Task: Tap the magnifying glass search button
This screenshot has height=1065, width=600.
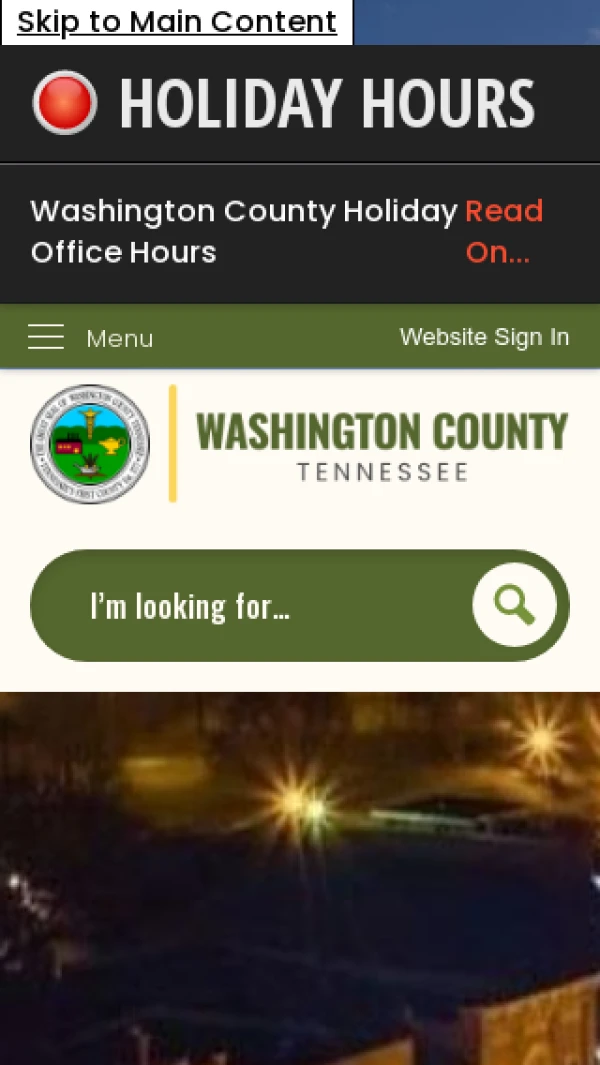Action: [x=514, y=605]
